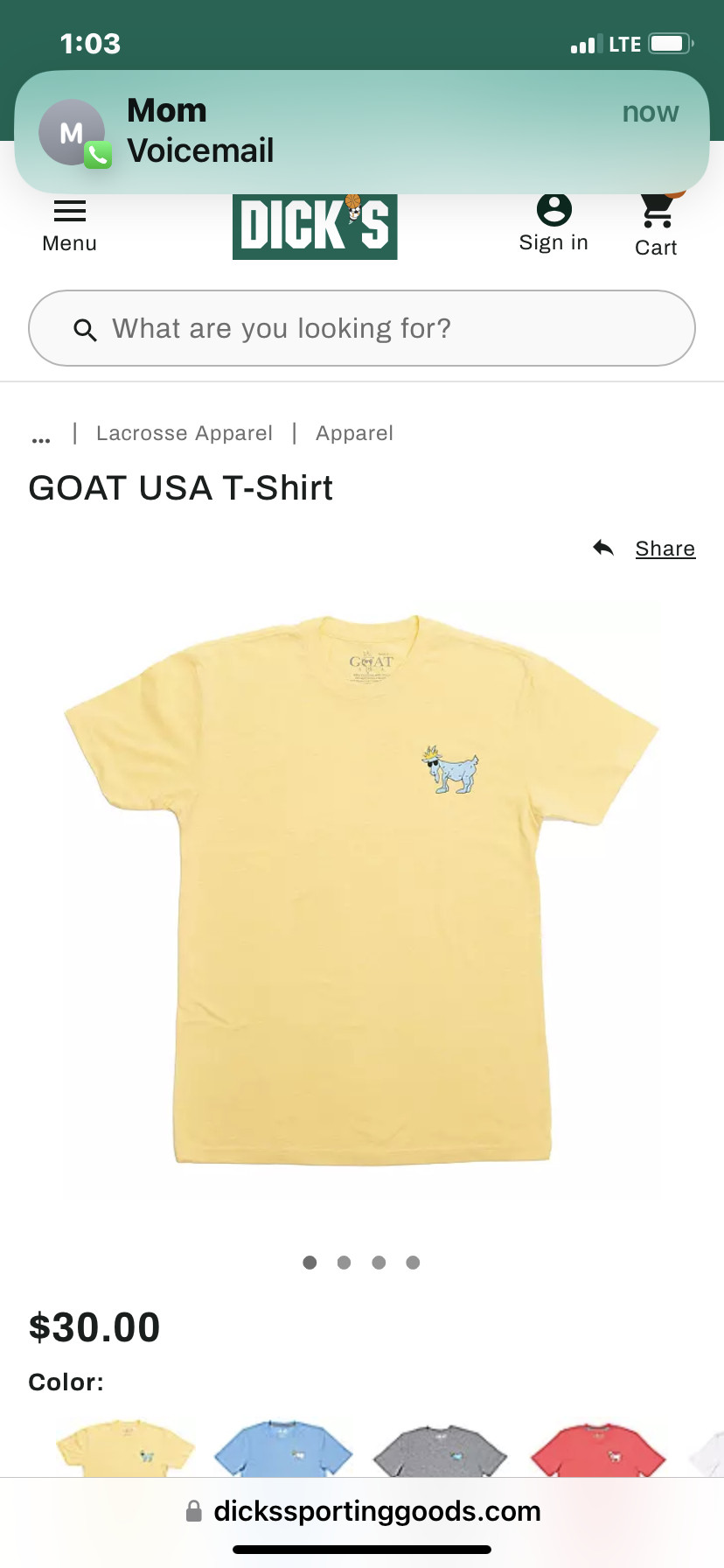The width and height of the screenshot is (724, 1568).
Task: Select the yellow color swatch
Action: [x=125, y=1448]
